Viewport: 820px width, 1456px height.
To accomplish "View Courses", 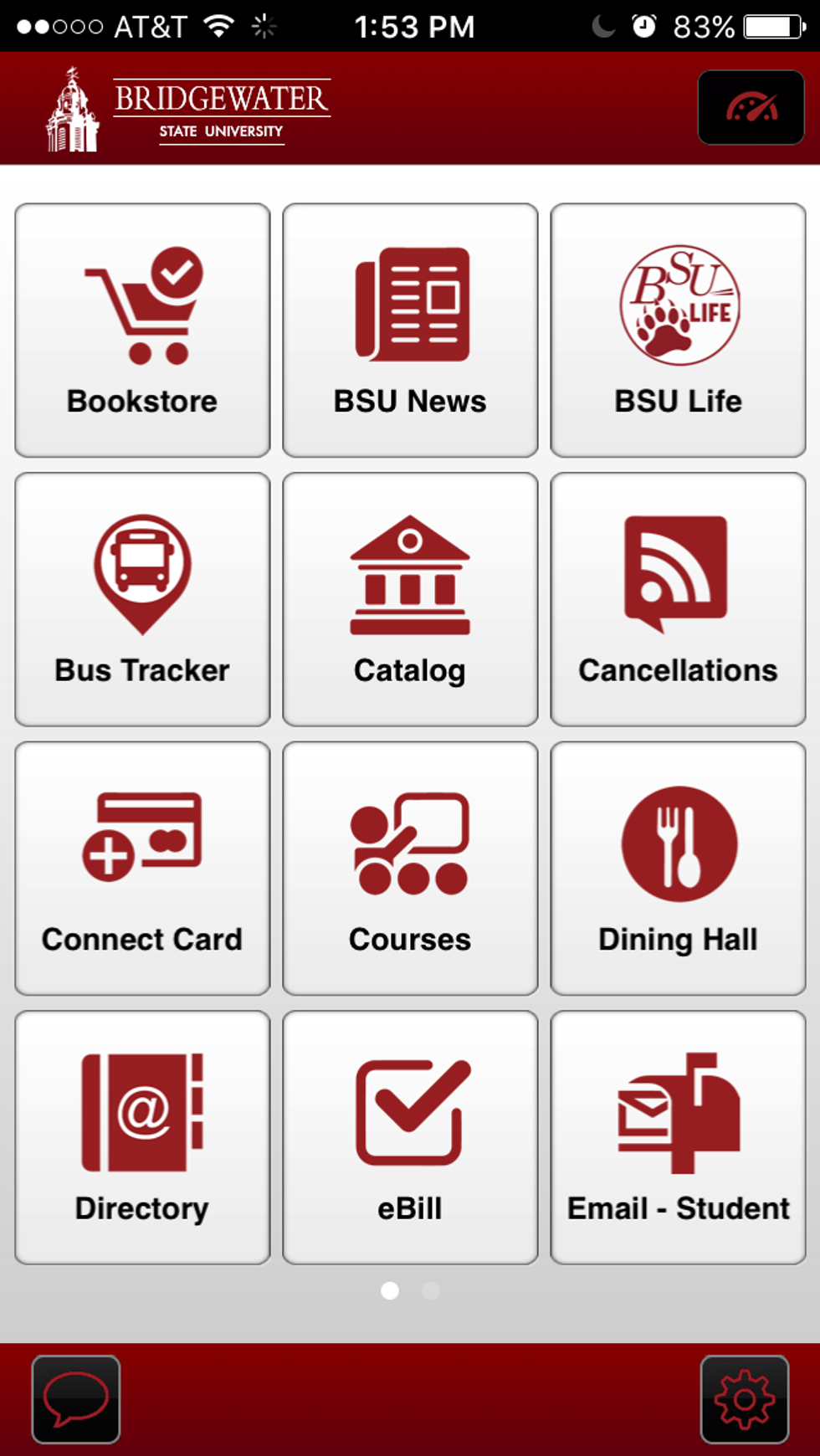I will pyautogui.click(x=410, y=868).
